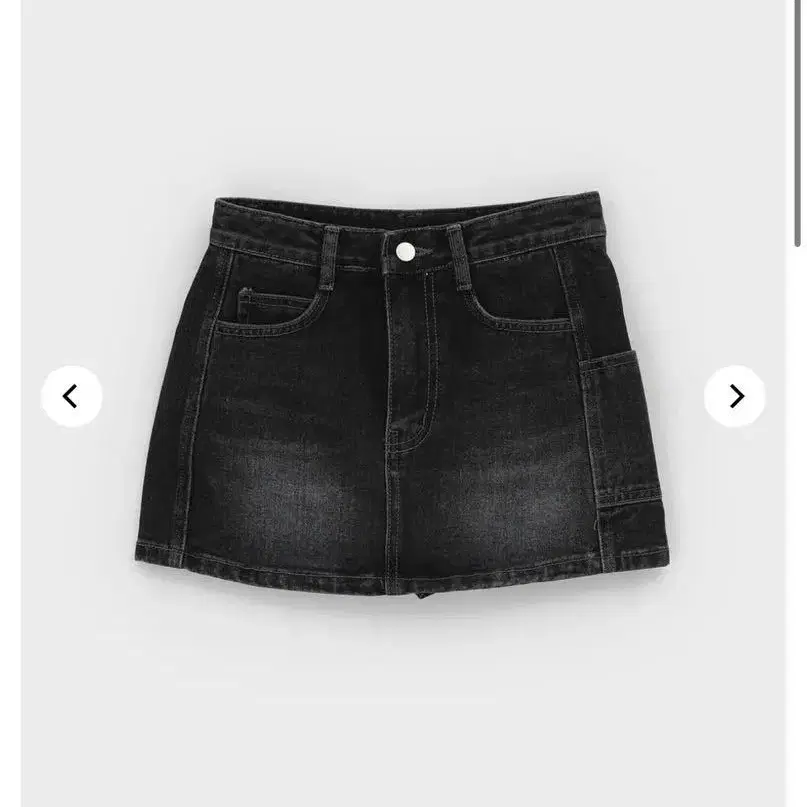
Task: Show the previous product image
Action: click(71, 396)
